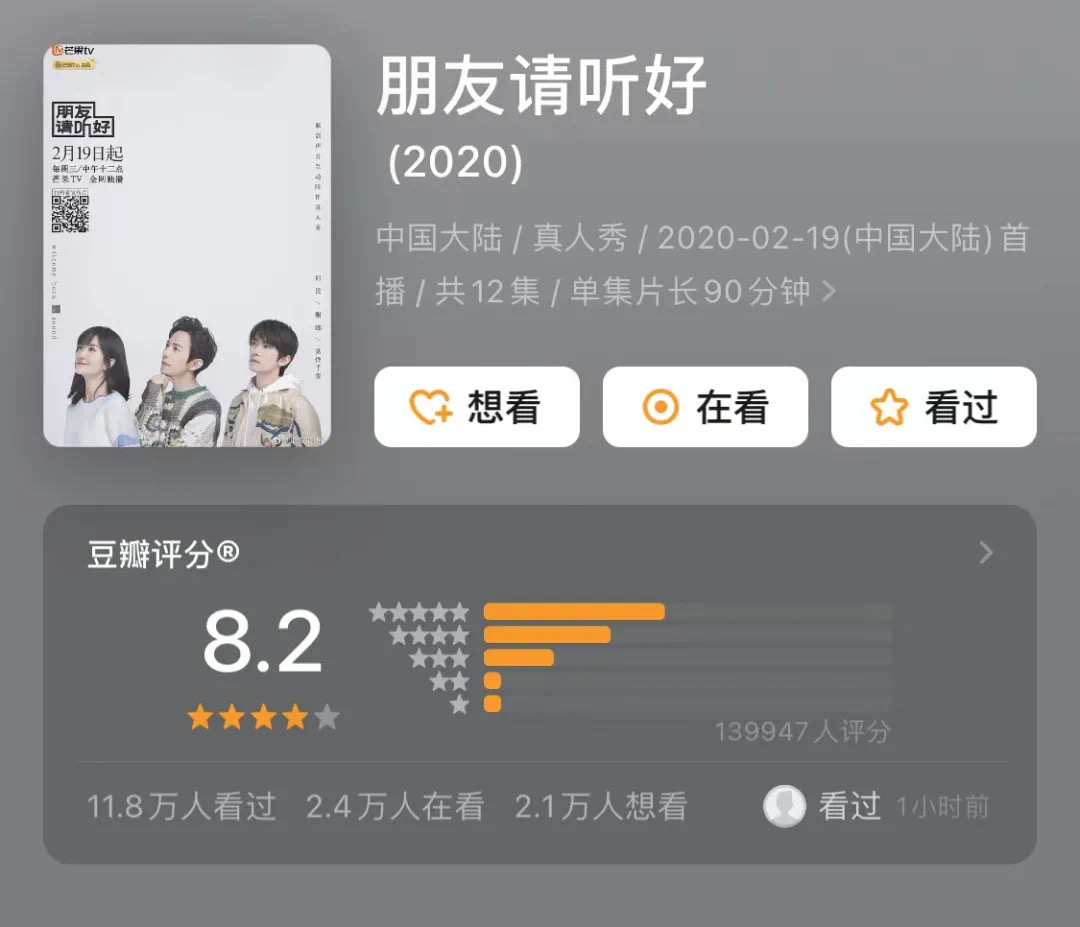Expand the show details info line
1080x927 pixels.
pyautogui.click(x=829, y=292)
